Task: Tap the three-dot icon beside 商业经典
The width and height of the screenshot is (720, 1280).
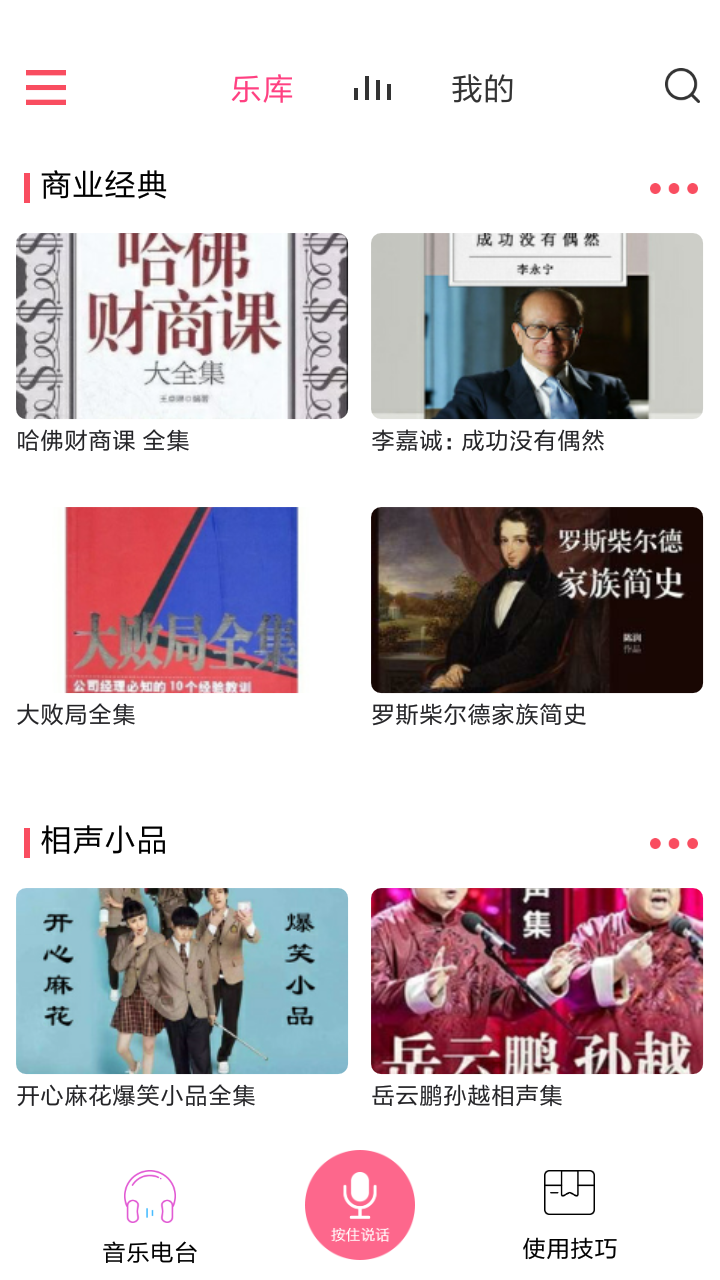Action: [x=673, y=187]
